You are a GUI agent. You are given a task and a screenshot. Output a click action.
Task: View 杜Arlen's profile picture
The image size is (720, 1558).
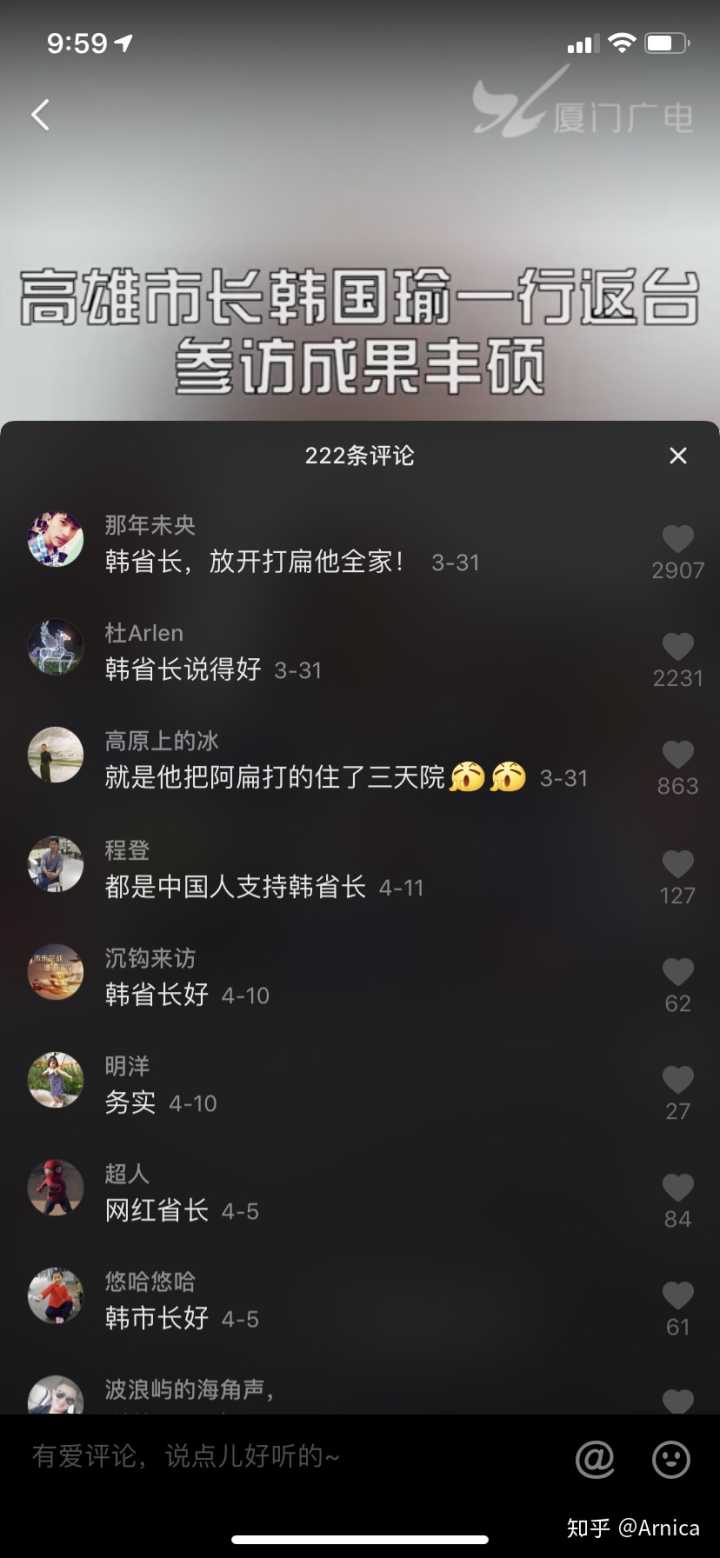(55, 647)
